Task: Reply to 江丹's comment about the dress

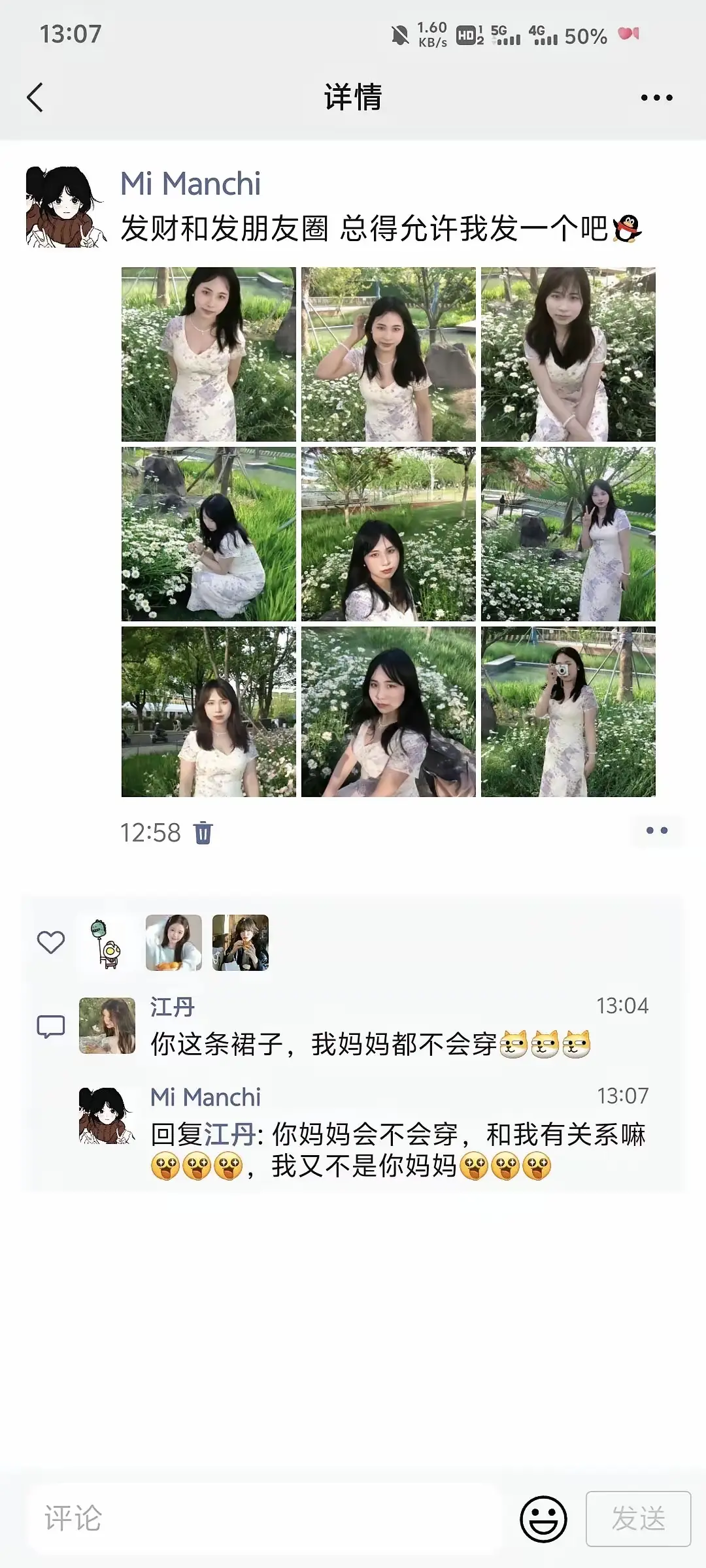Action: click(x=370, y=1044)
